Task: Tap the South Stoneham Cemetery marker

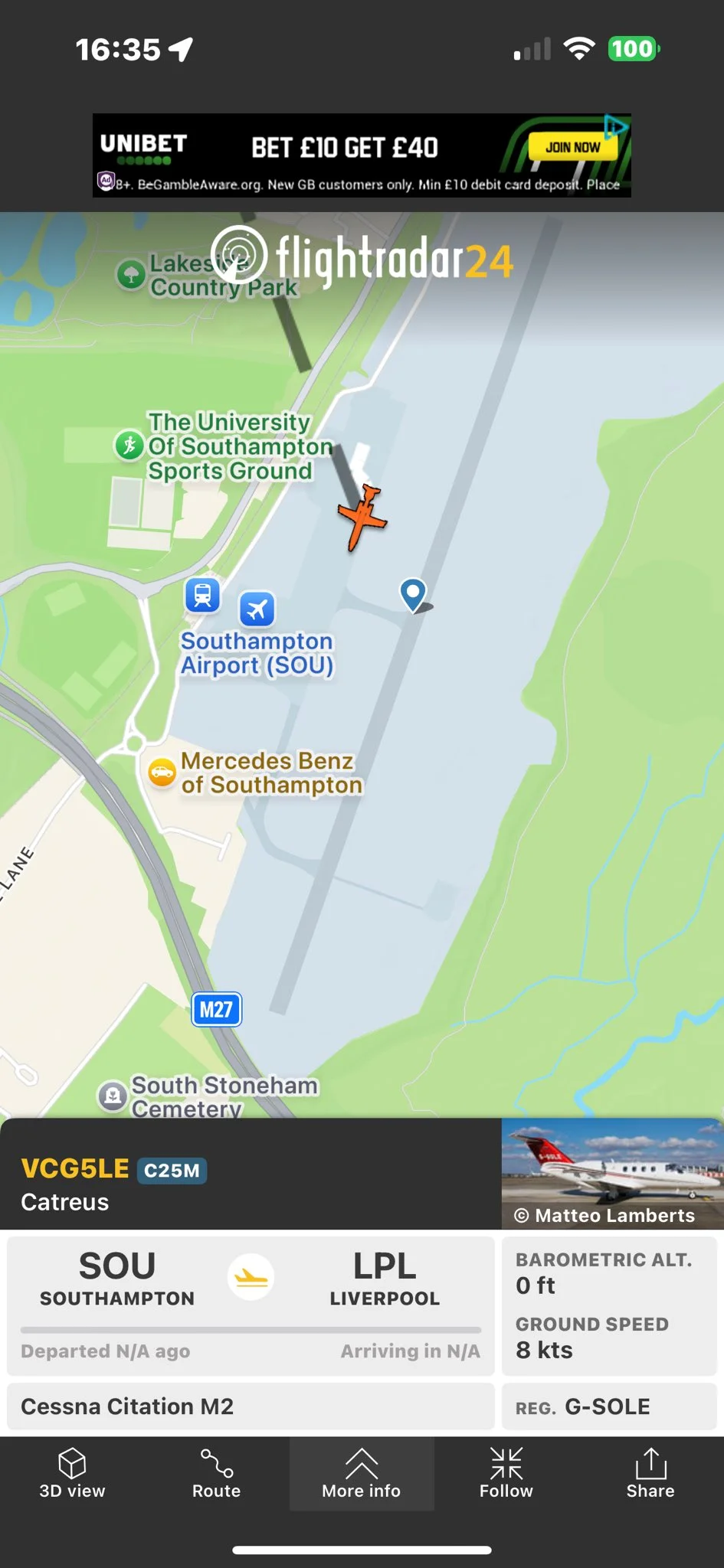Action: pyautogui.click(x=113, y=1096)
